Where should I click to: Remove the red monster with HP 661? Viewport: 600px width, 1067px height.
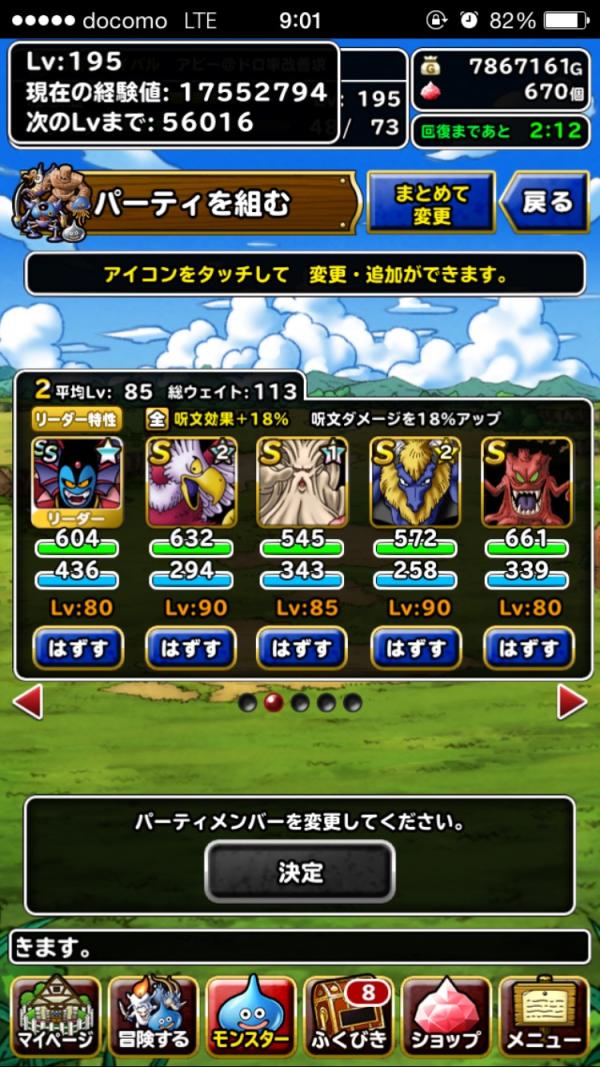[528, 648]
